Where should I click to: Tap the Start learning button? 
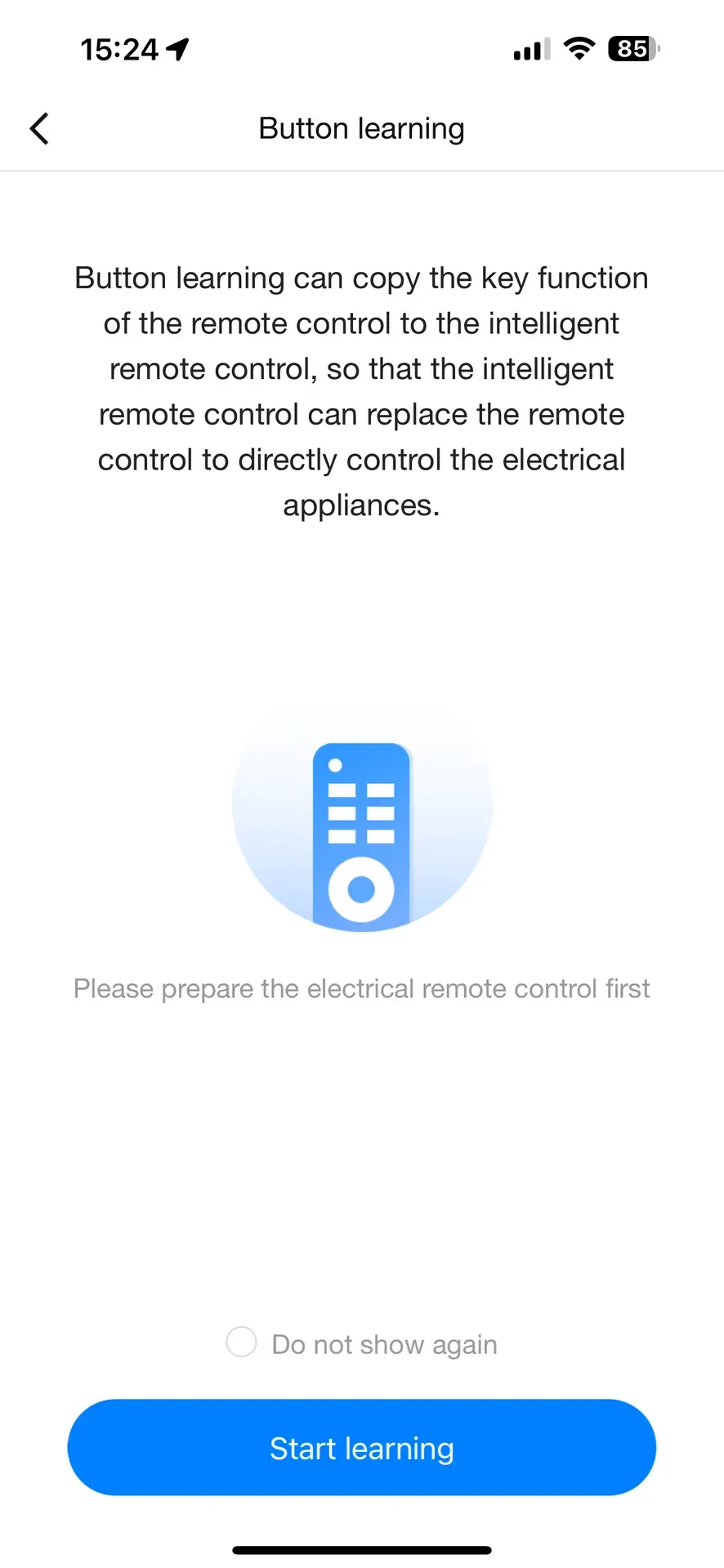[361, 1447]
